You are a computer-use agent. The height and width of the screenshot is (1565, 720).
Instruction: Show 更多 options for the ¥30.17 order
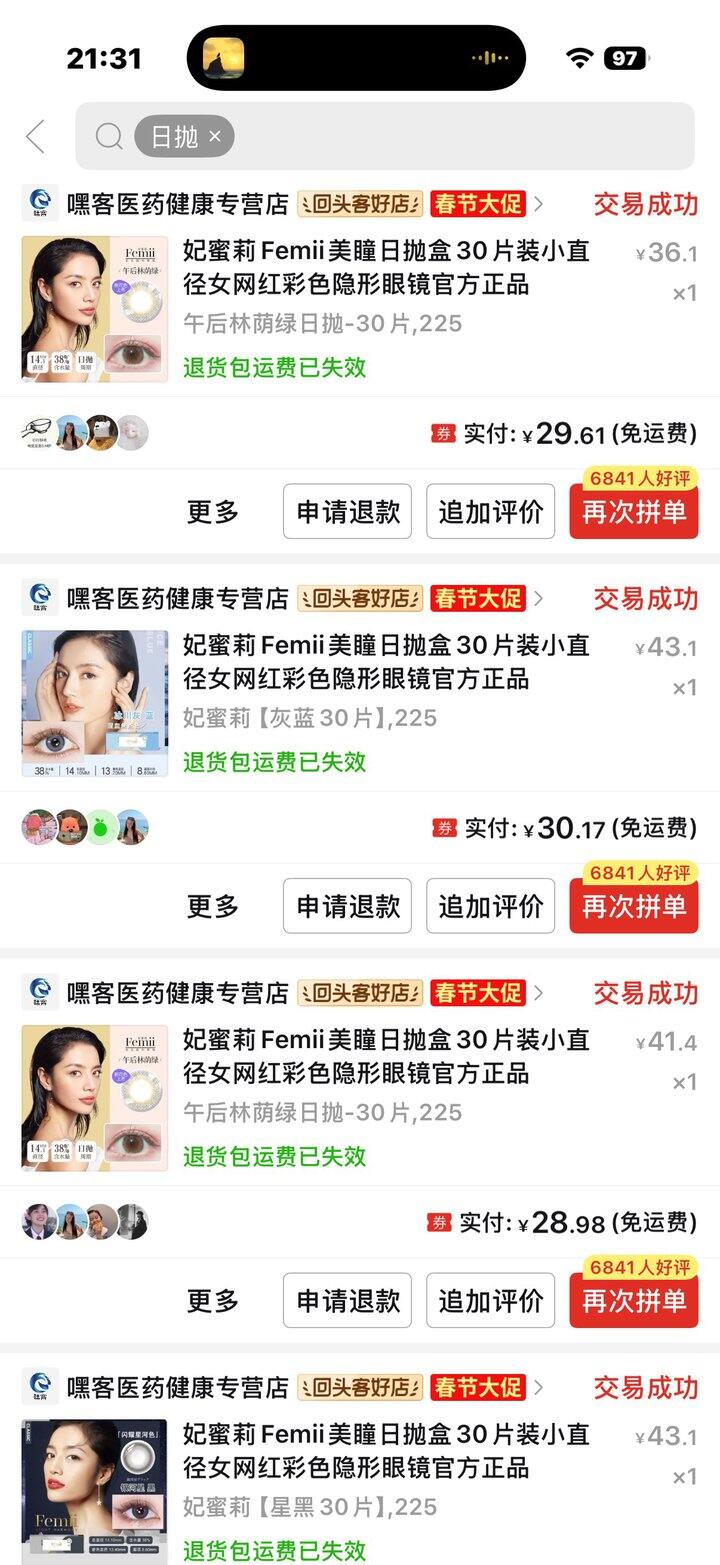pyautogui.click(x=213, y=906)
